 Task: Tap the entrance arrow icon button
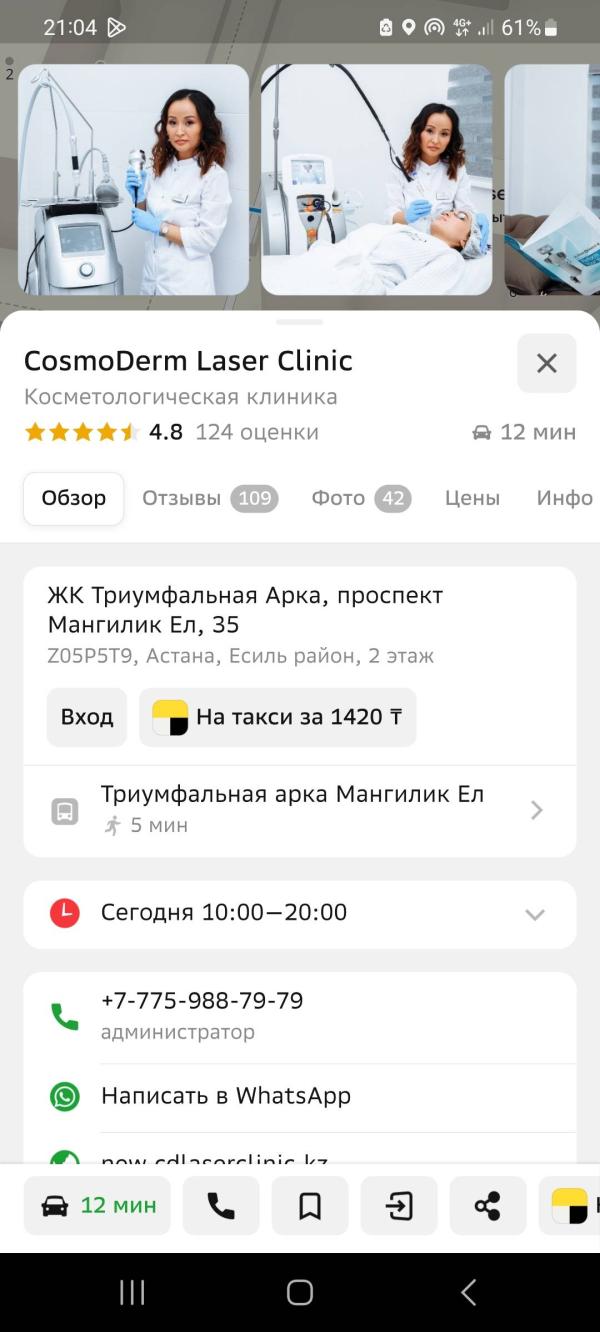pos(399,1206)
